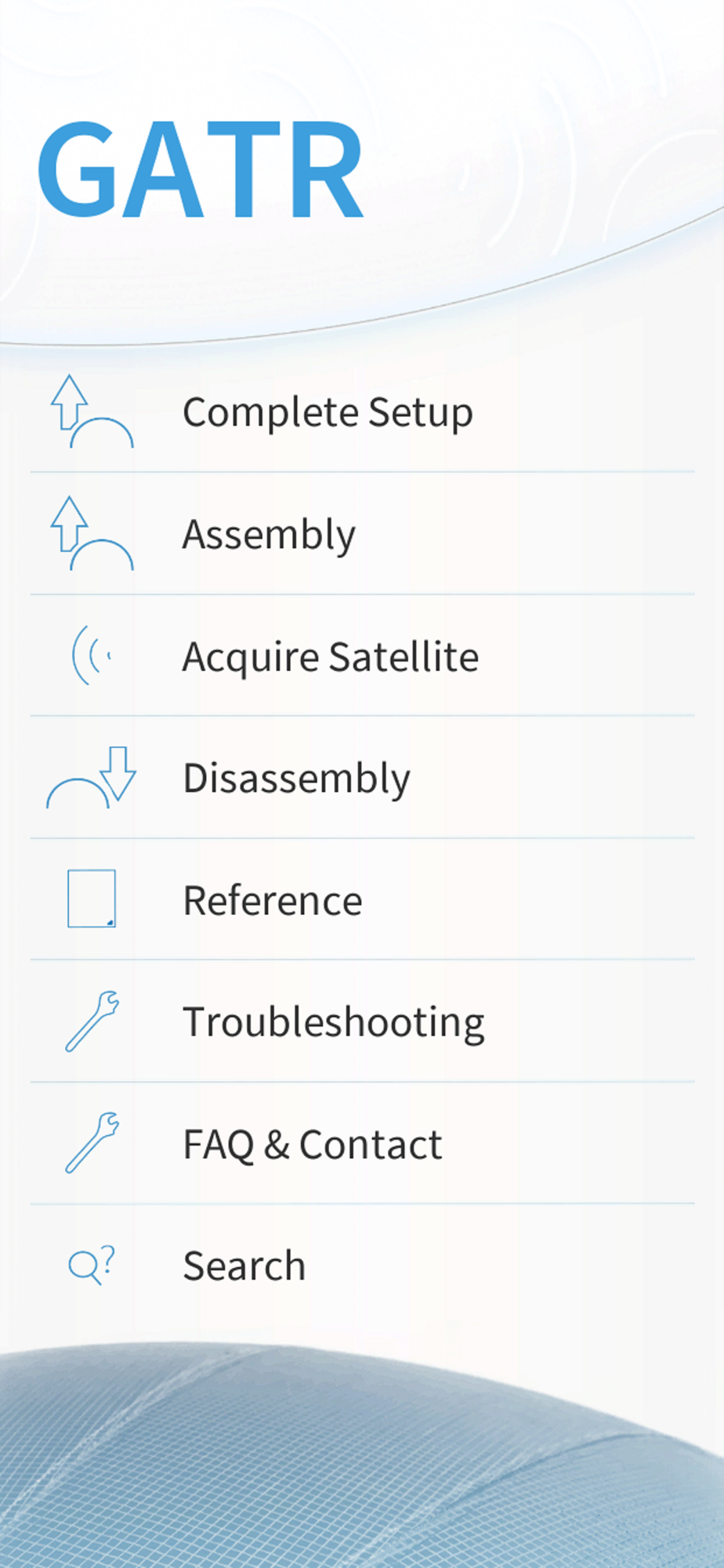Select the Assembly menu row
724x1568 pixels.
(x=362, y=533)
